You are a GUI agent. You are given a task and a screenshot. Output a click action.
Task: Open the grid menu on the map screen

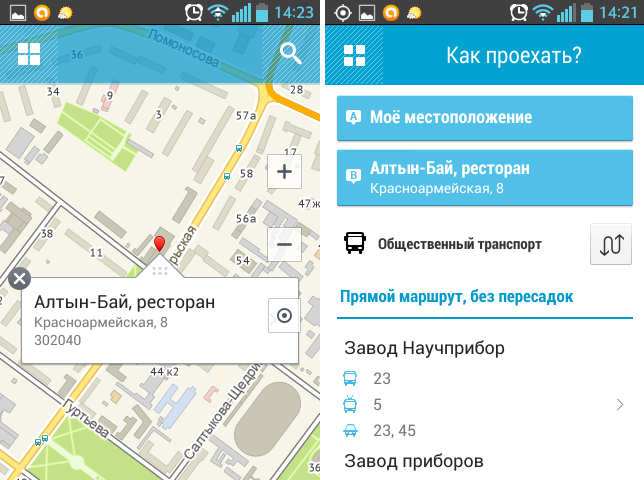(x=28, y=55)
